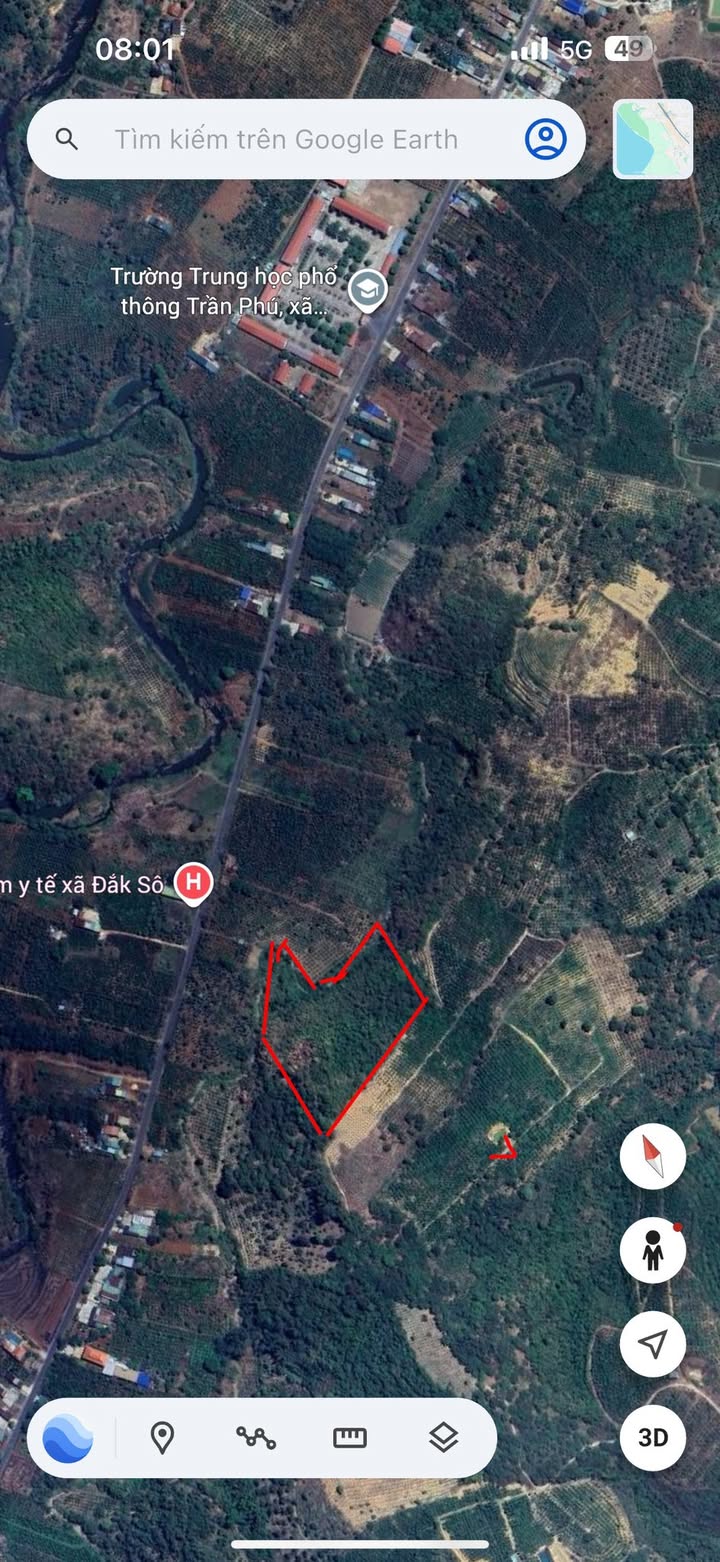The width and height of the screenshot is (720, 1562).
Task: Open the minimap thumbnail
Action: tap(653, 139)
